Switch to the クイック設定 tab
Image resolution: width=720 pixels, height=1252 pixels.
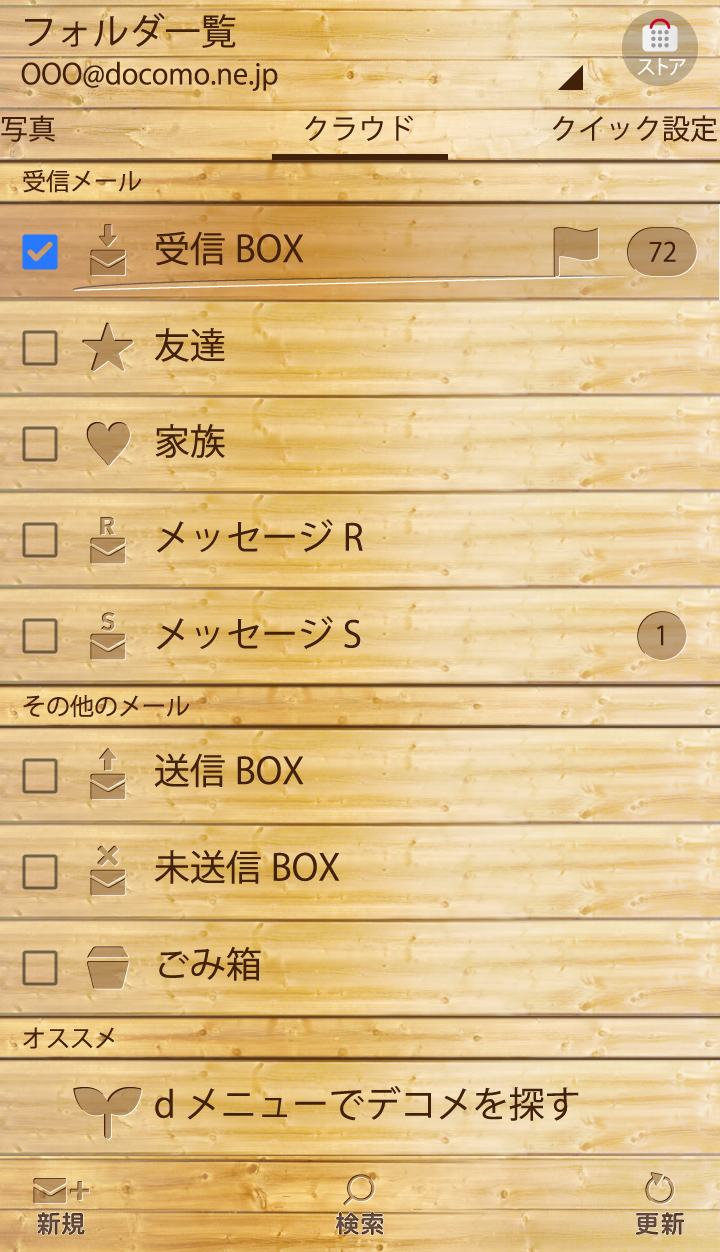point(634,129)
